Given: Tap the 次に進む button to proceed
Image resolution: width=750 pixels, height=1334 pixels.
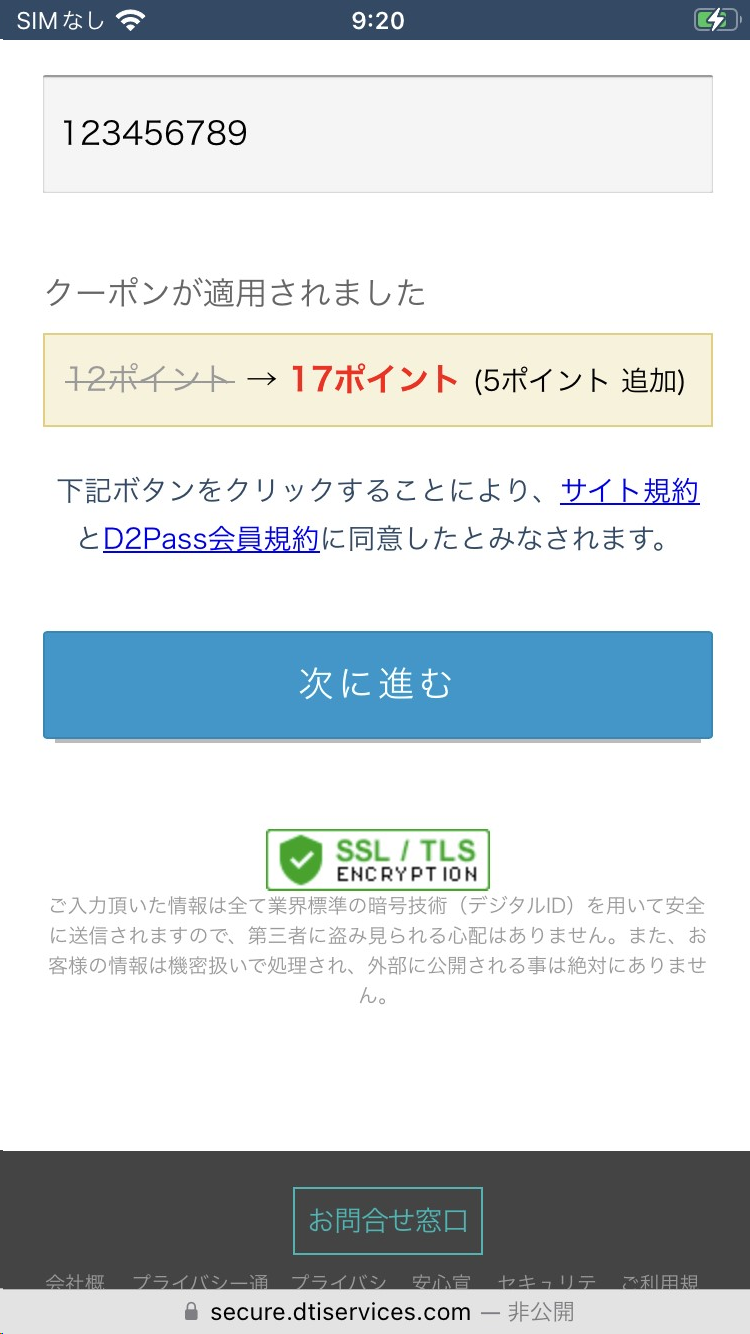Looking at the screenshot, I should [x=377, y=685].
